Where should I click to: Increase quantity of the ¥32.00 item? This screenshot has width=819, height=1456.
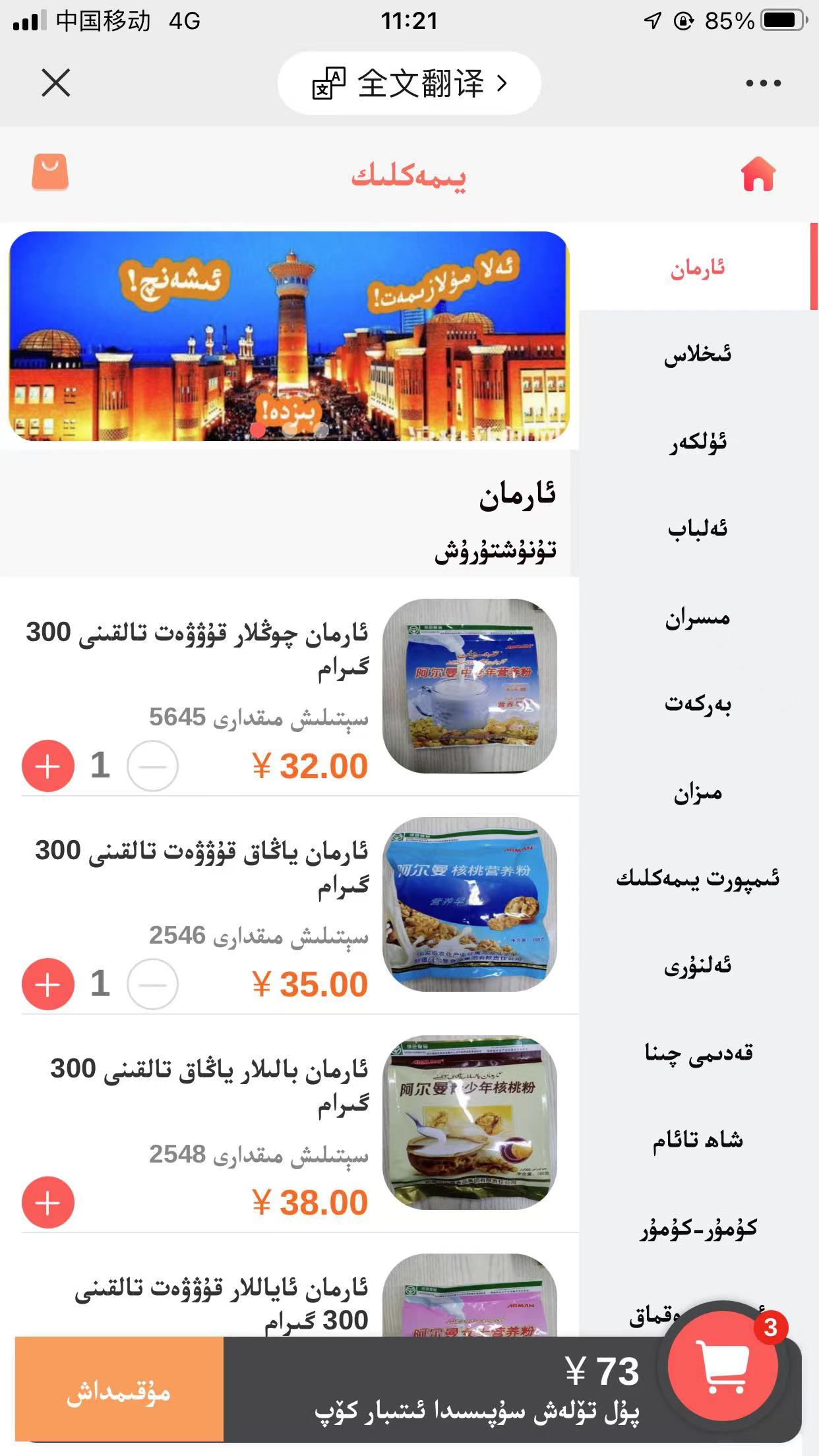(48, 766)
